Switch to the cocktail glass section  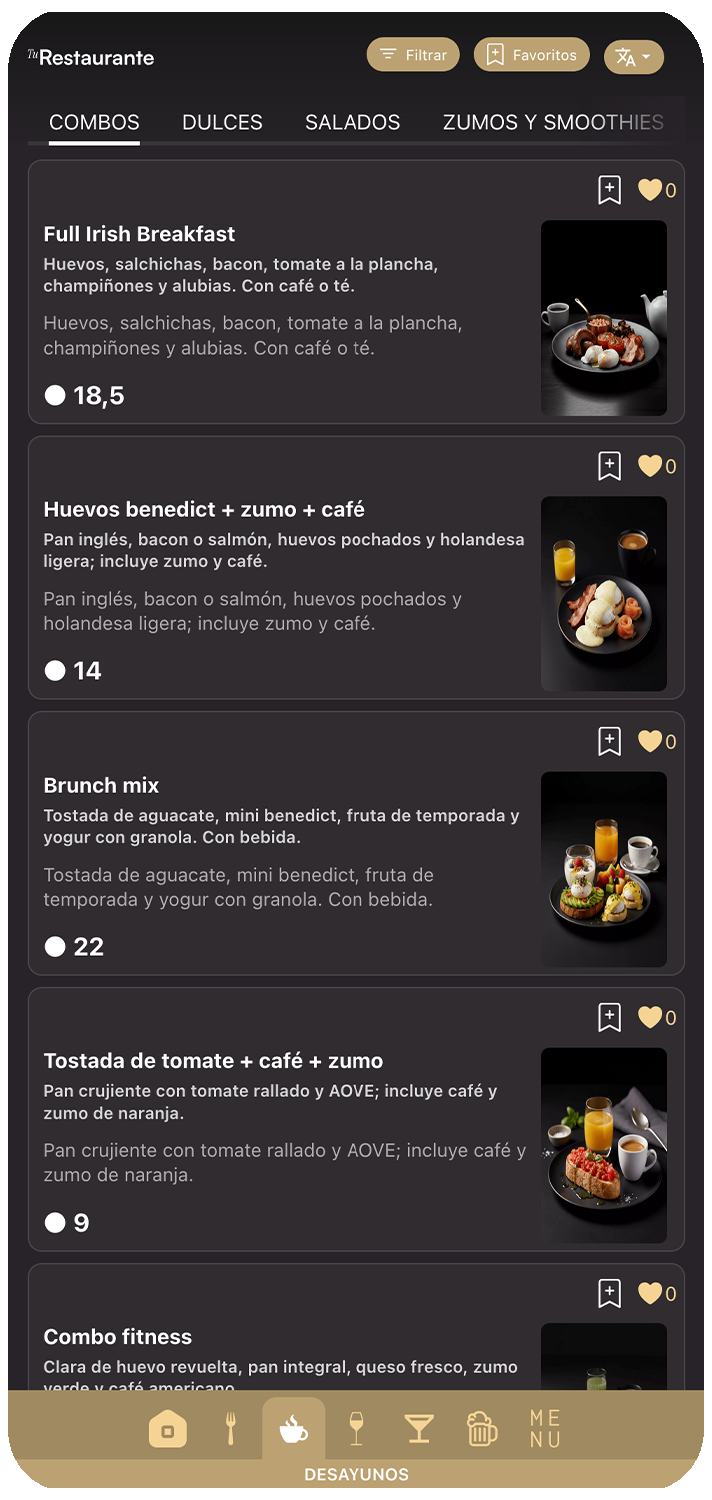[x=419, y=1429]
